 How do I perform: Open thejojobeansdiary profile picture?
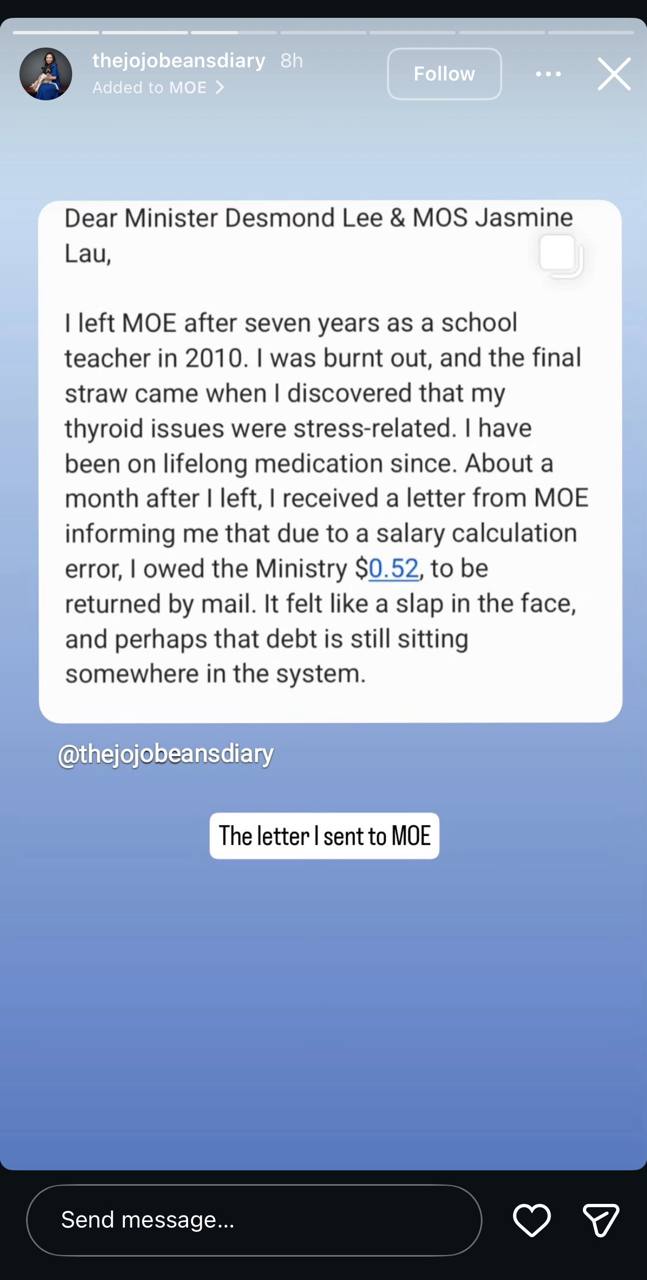pyautogui.click(x=46, y=74)
